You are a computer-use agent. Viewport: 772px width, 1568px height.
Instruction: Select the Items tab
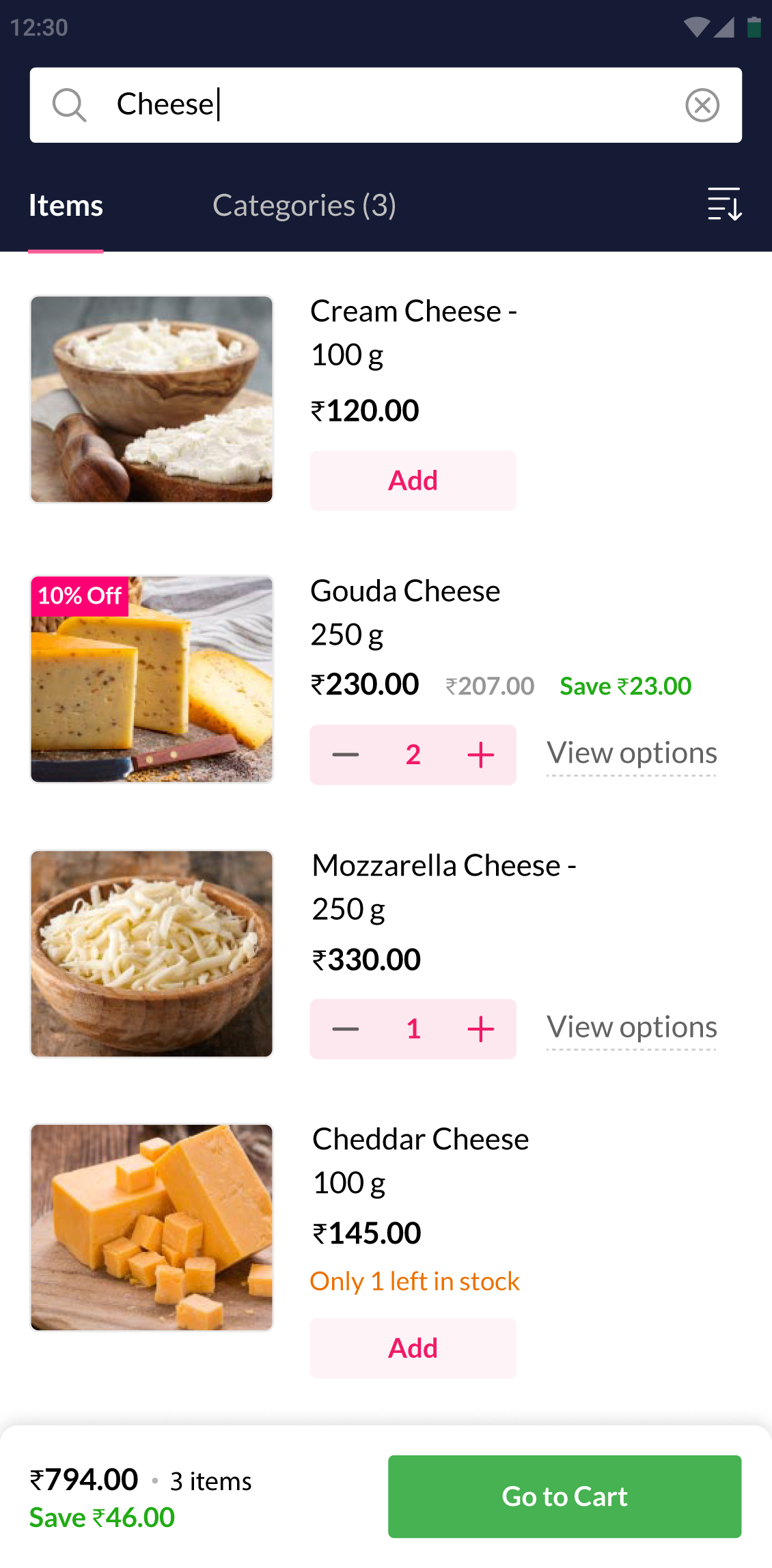(66, 206)
